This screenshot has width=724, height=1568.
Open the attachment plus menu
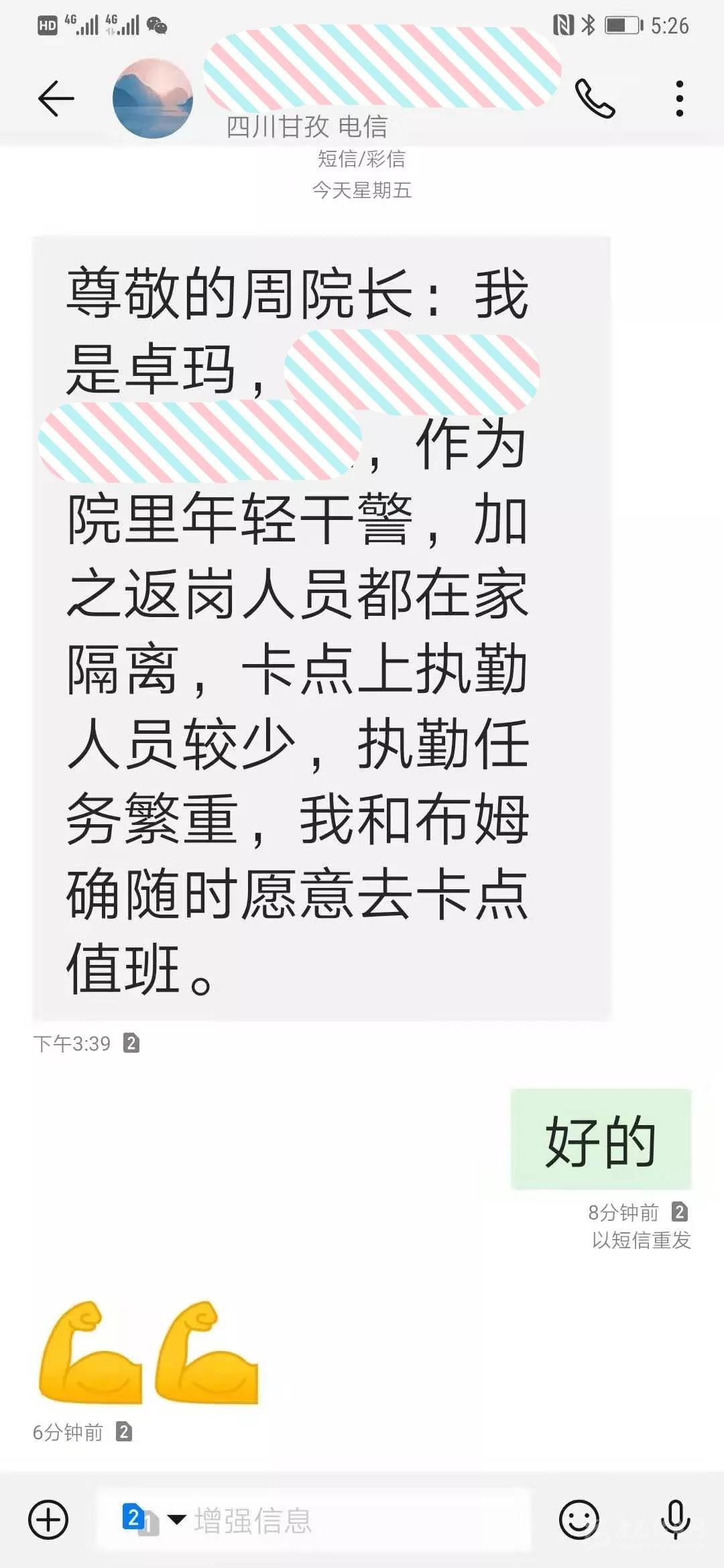pyautogui.click(x=48, y=1519)
